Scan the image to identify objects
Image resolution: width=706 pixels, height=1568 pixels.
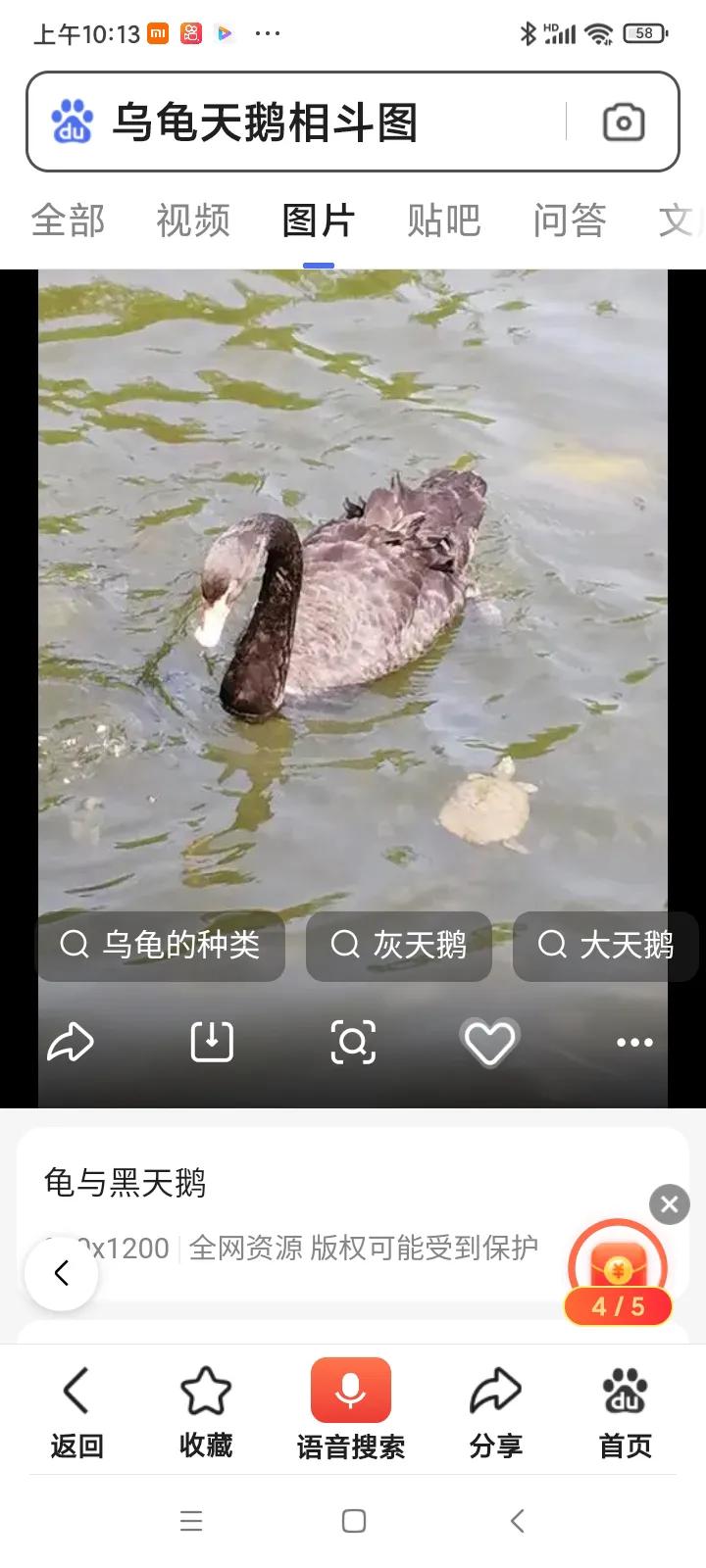(x=353, y=1042)
